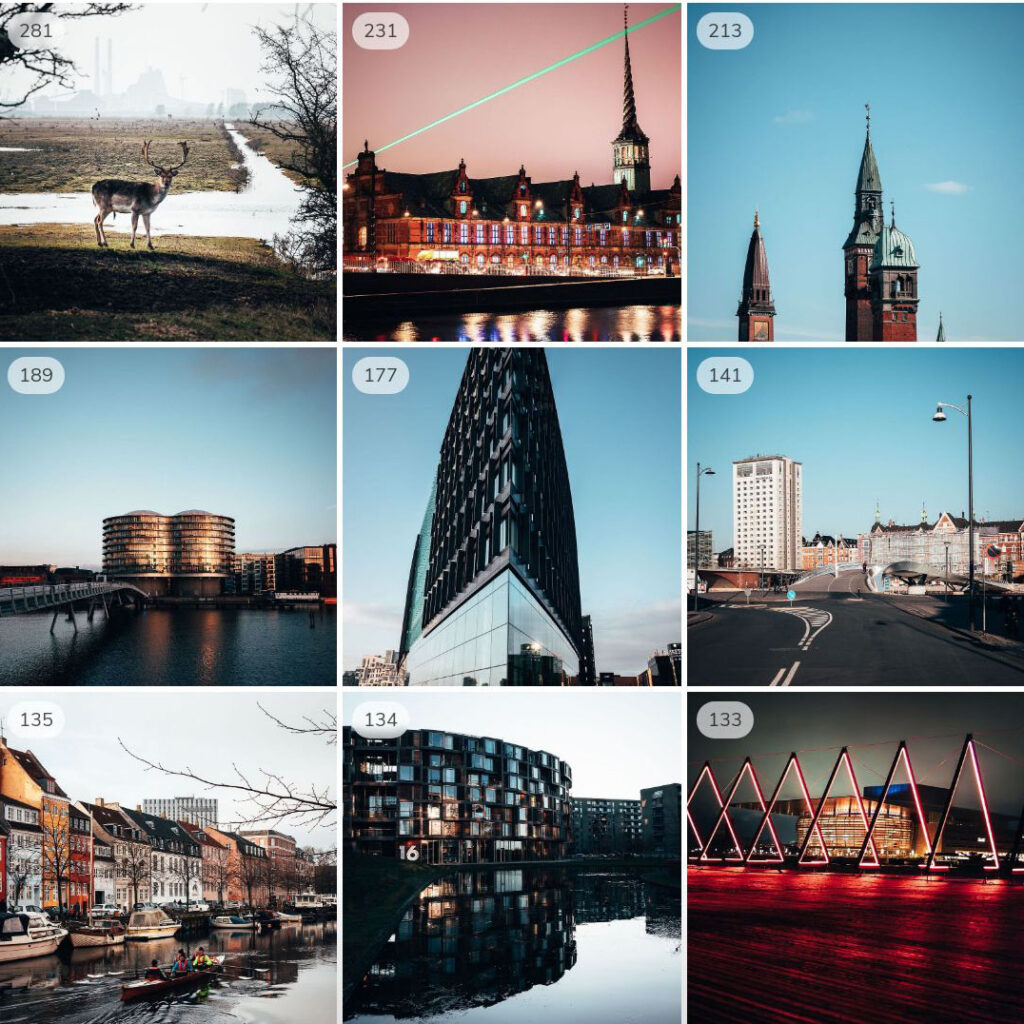
Task: Open the red neon triangles photo
Action: pyautogui.click(x=855, y=858)
